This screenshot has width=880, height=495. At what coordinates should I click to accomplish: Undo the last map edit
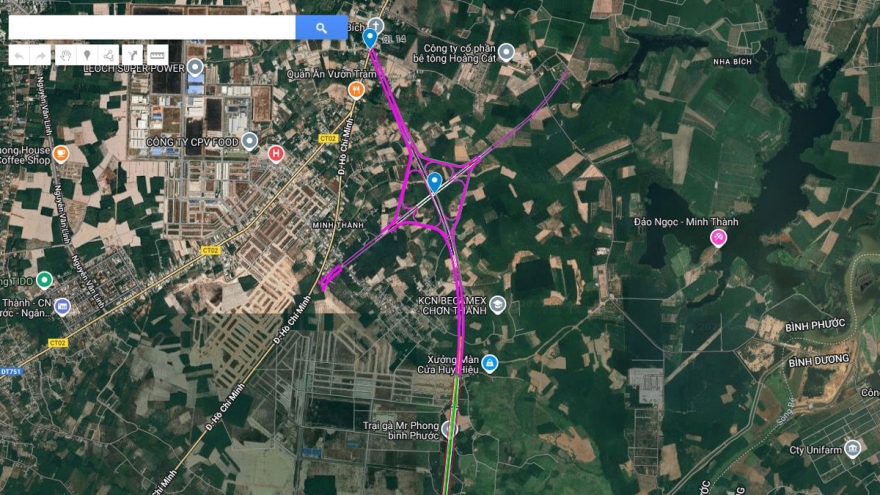(x=19, y=54)
